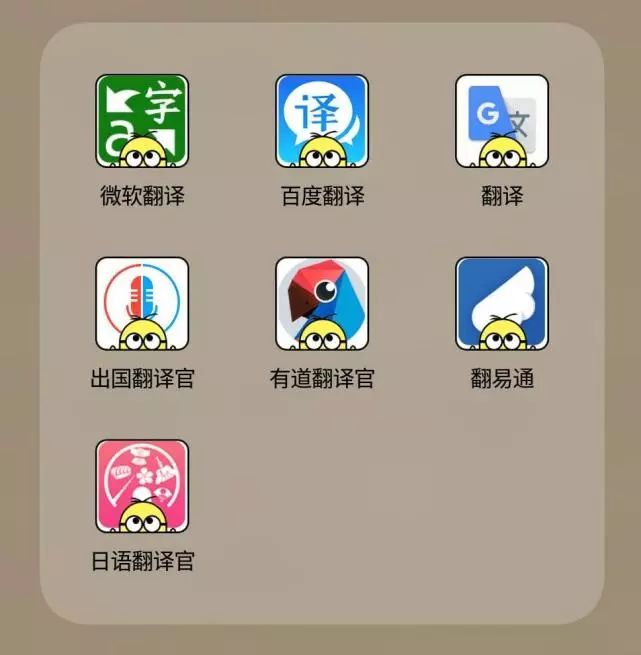Launch the 百度翻译 app
This screenshot has height=655, width=641.
tap(322, 121)
